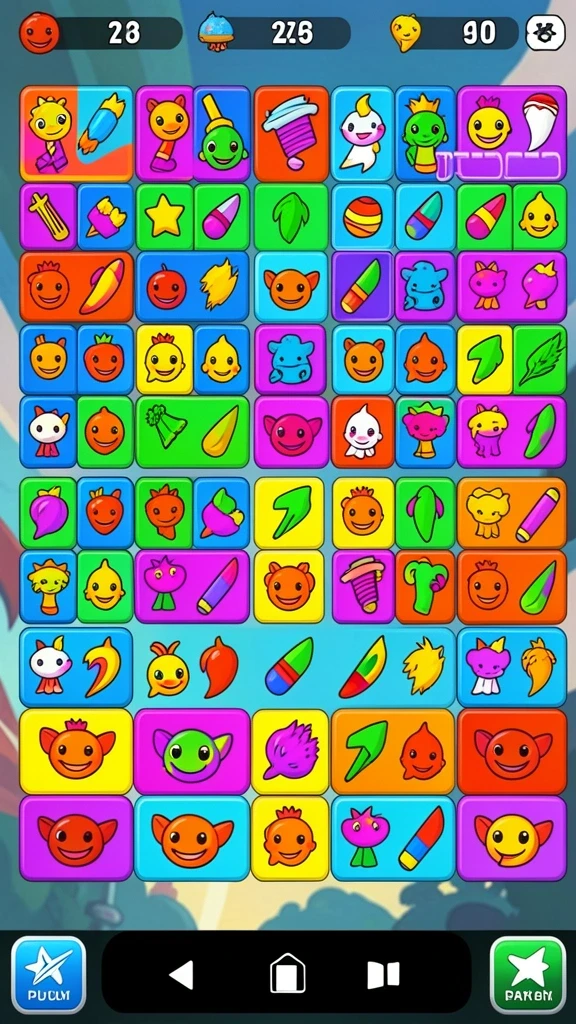Select the purple spiky creature on the yellow tile
Screen dimensions: 576x1024
pyautogui.click(x=290, y=752)
